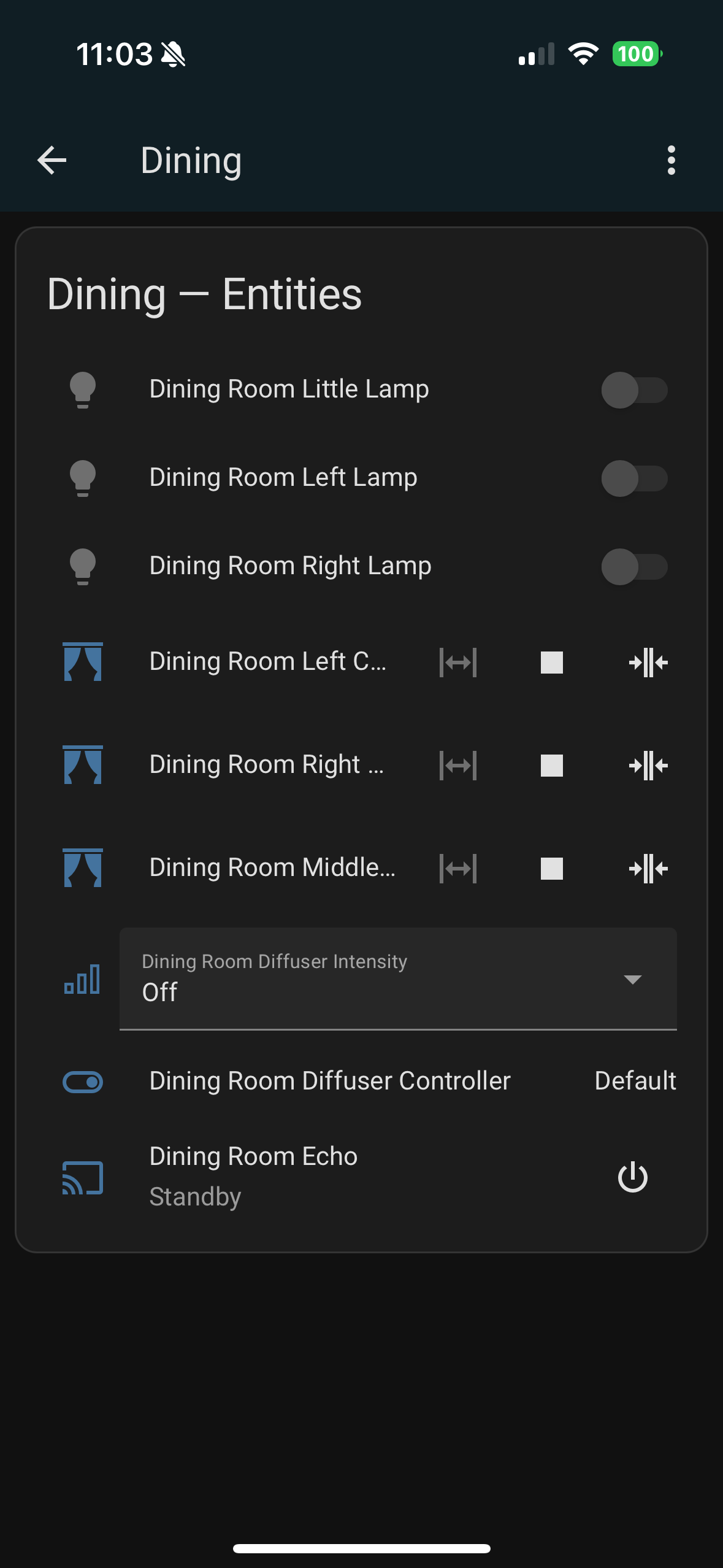This screenshot has height=1568, width=723.
Task: Turn on Dining Room Left Lamp
Action: click(x=634, y=478)
